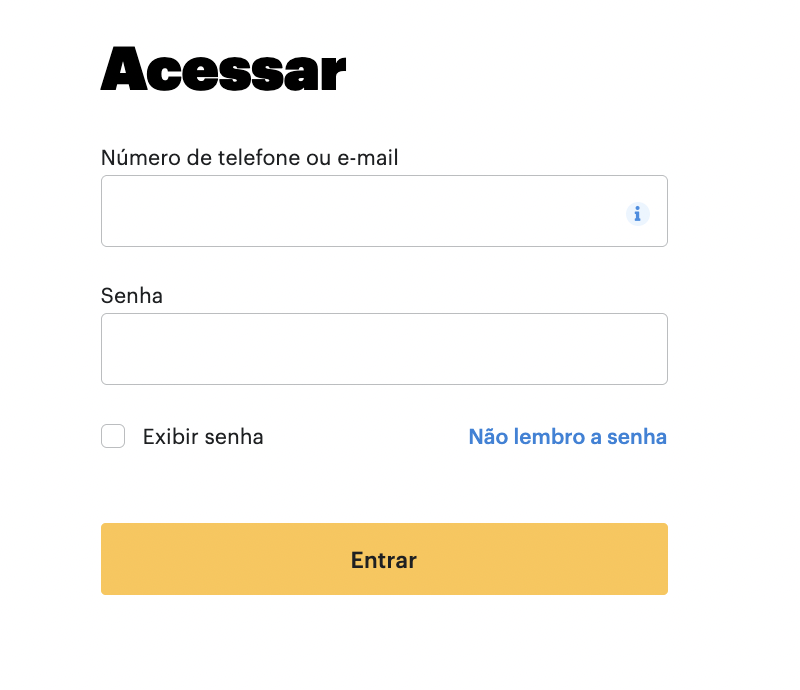Image resolution: width=800 pixels, height=690 pixels.
Task: Focus the Número de telefone ou e-mail field
Action: point(360,211)
